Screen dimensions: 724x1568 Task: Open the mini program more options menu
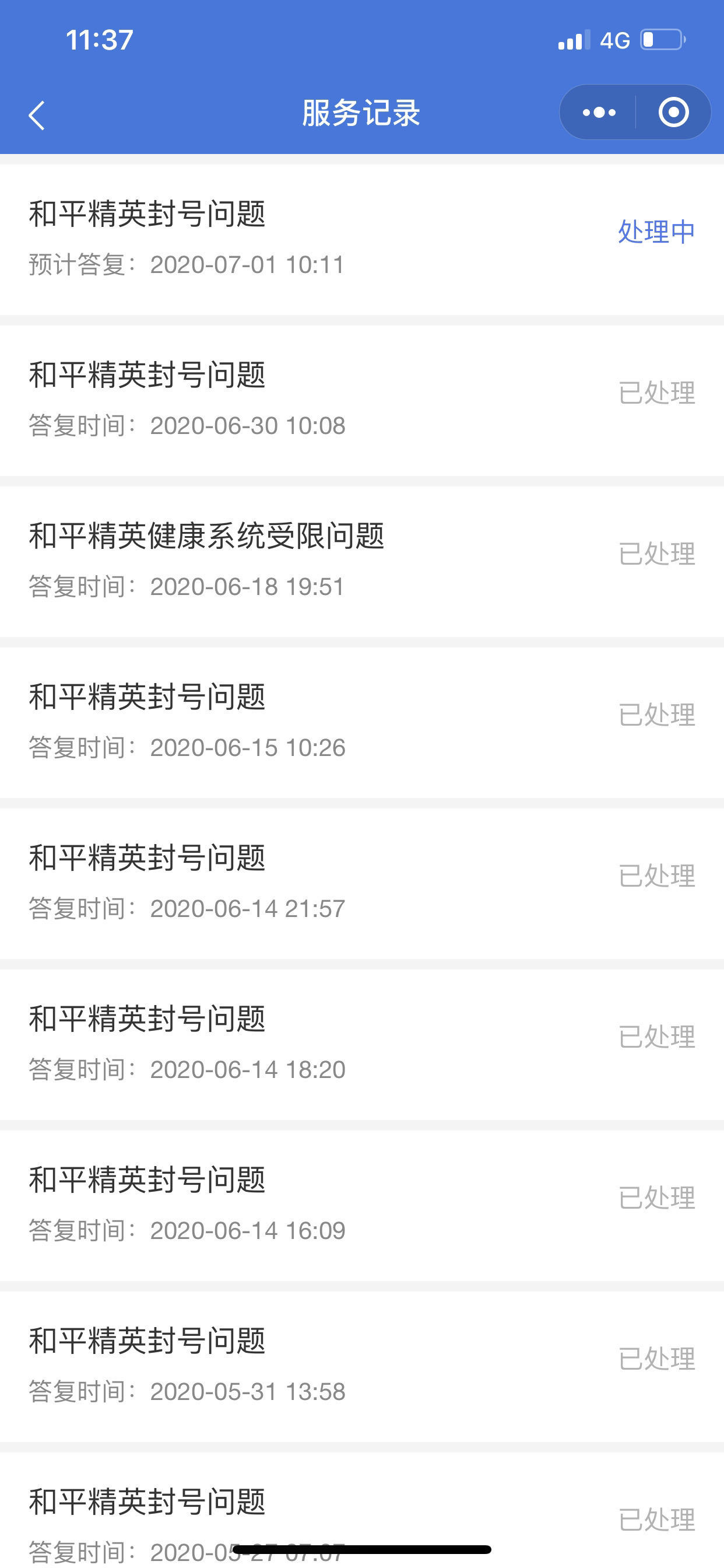click(599, 113)
